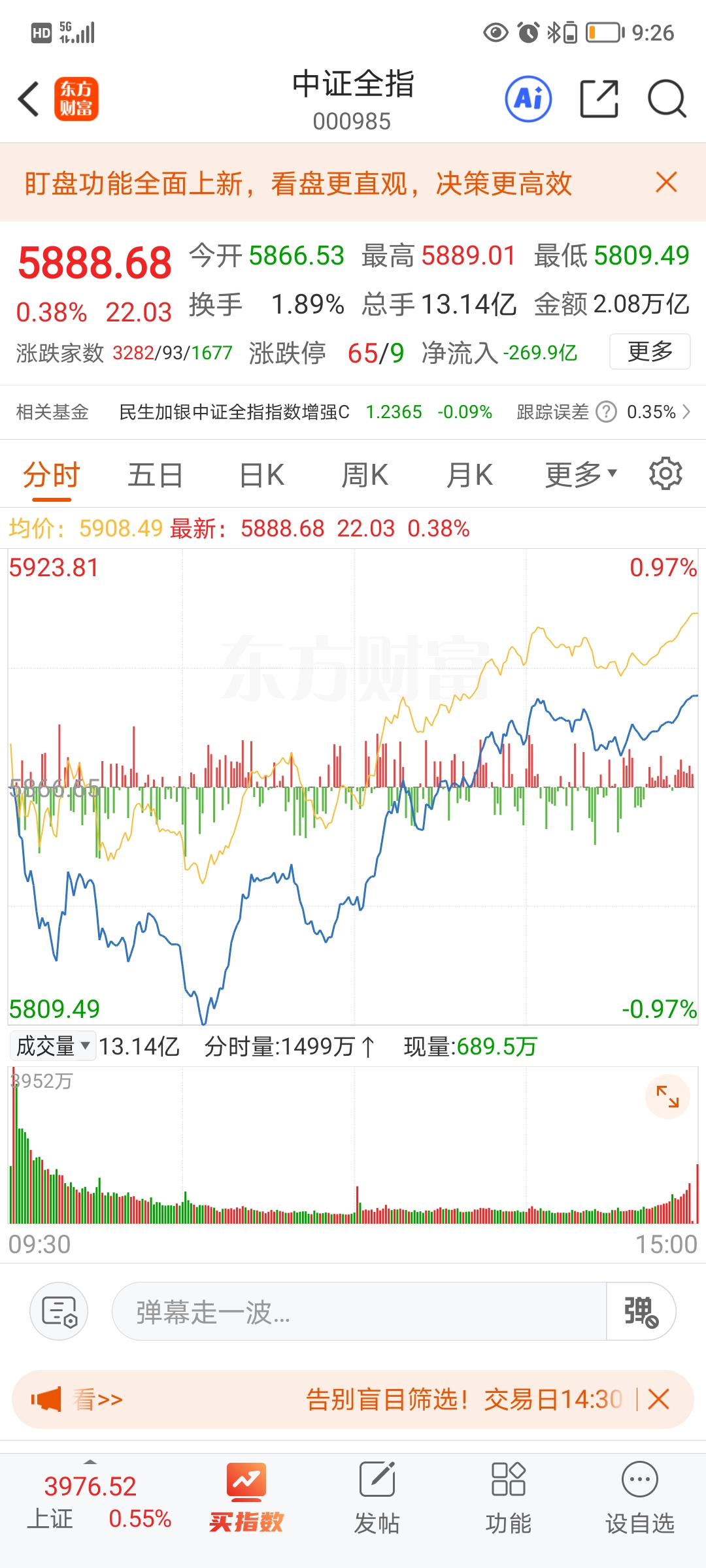Image resolution: width=706 pixels, height=1568 pixels.
Task: Open the search magnifier
Action: coord(667,99)
